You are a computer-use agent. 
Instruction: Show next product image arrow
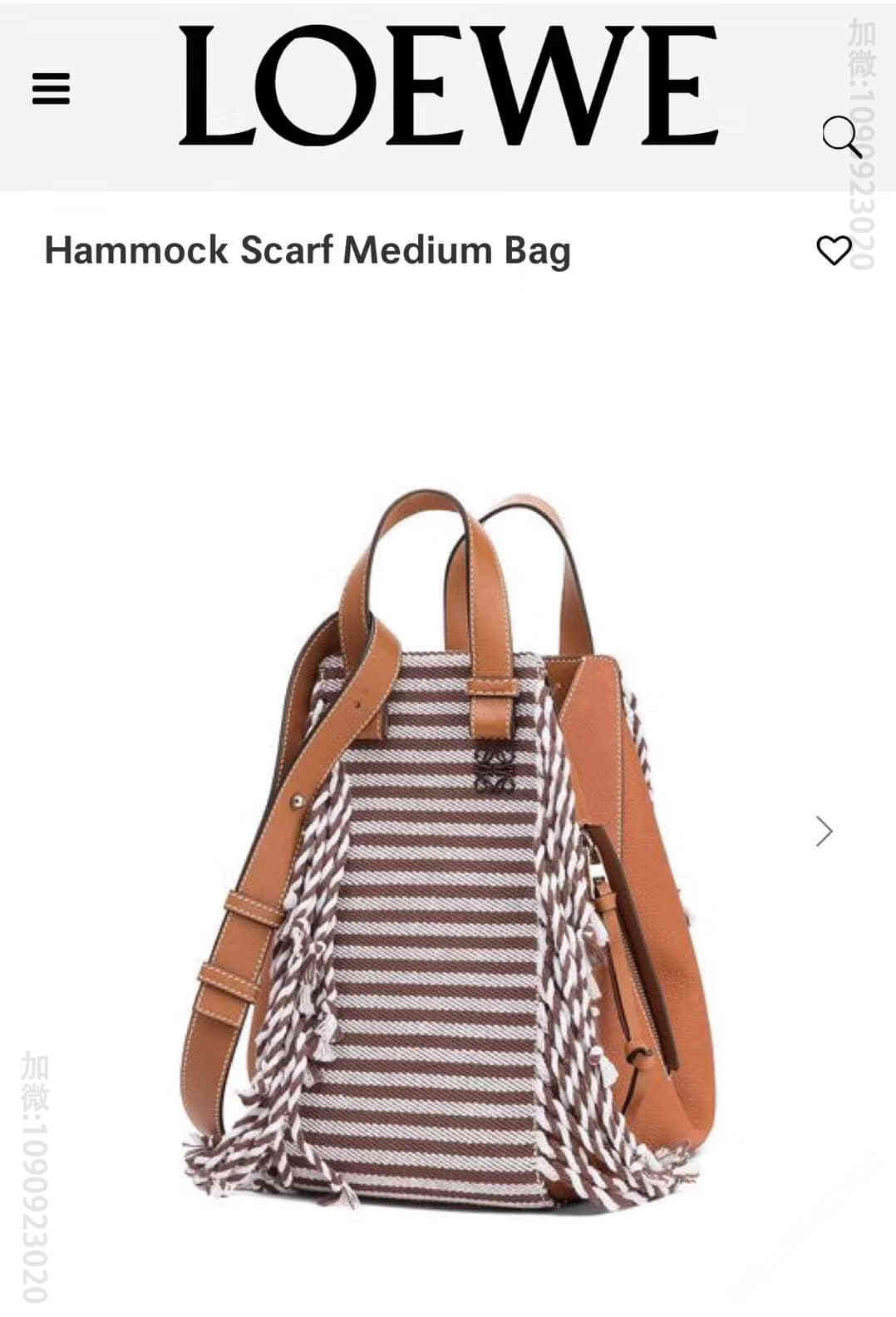point(824,831)
